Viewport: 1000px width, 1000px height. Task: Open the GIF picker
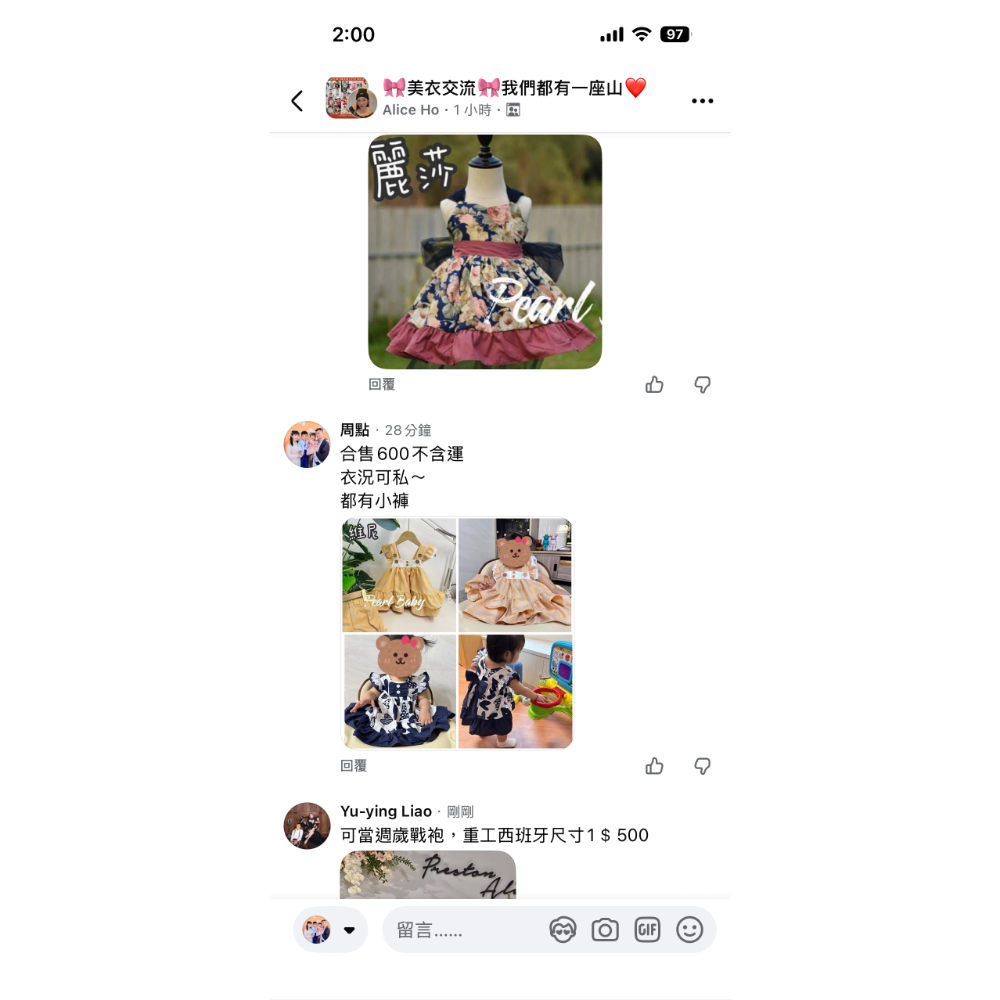point(647,930)
